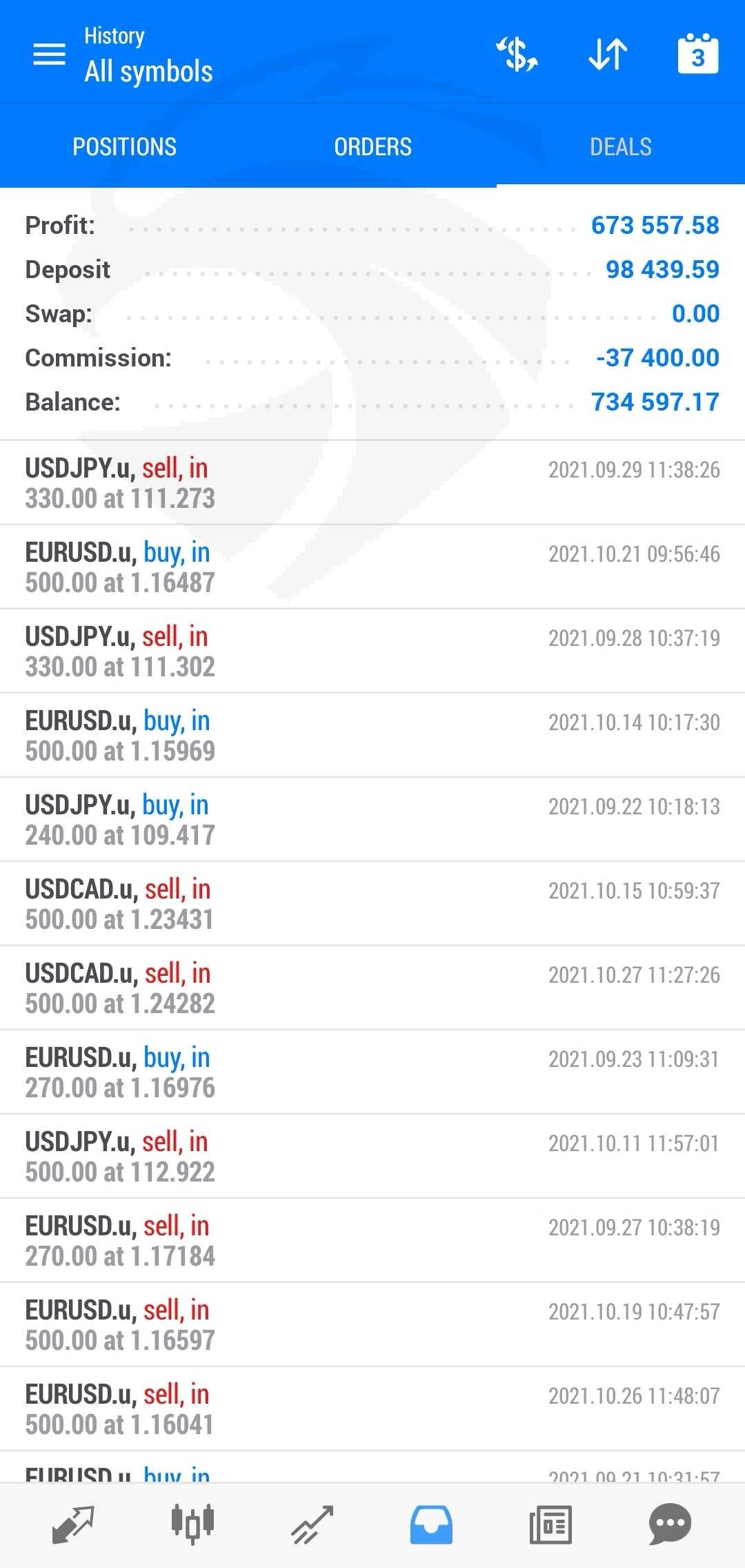Open EURUSD.u sell deal at 1.16041
The image size is (745, 1568).
tap(372, 1409)
